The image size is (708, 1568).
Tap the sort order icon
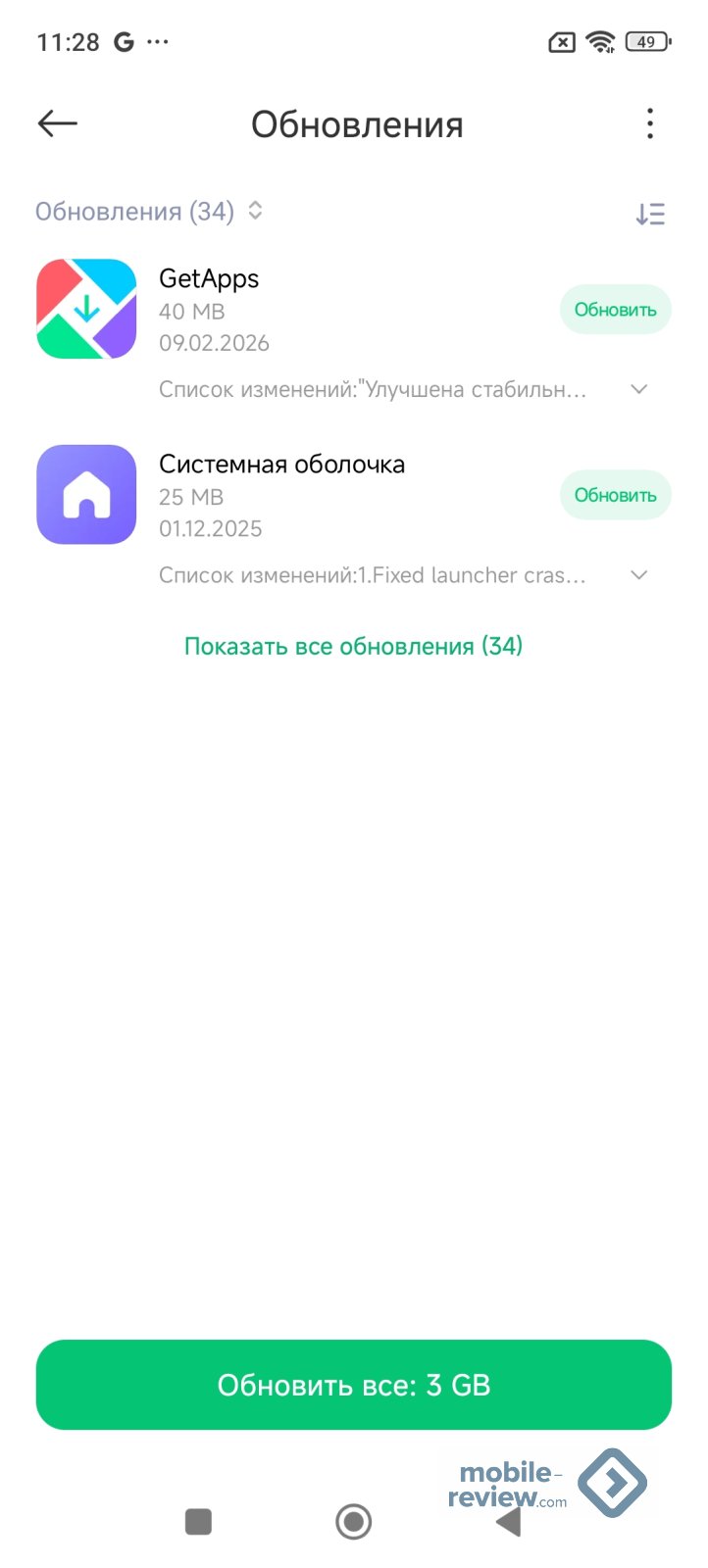tap(649, 214)
